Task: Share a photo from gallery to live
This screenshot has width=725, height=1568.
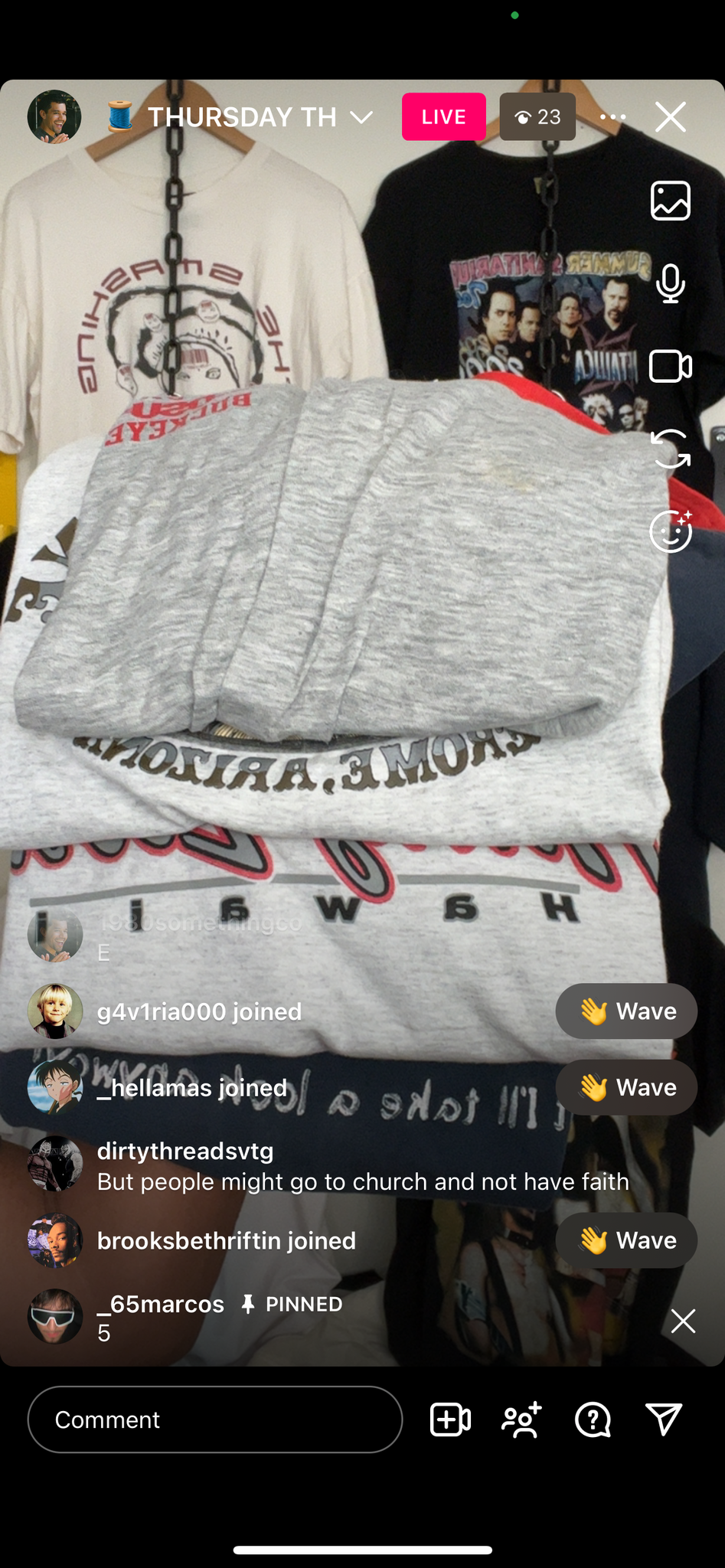Action: [x=670, y=201]
